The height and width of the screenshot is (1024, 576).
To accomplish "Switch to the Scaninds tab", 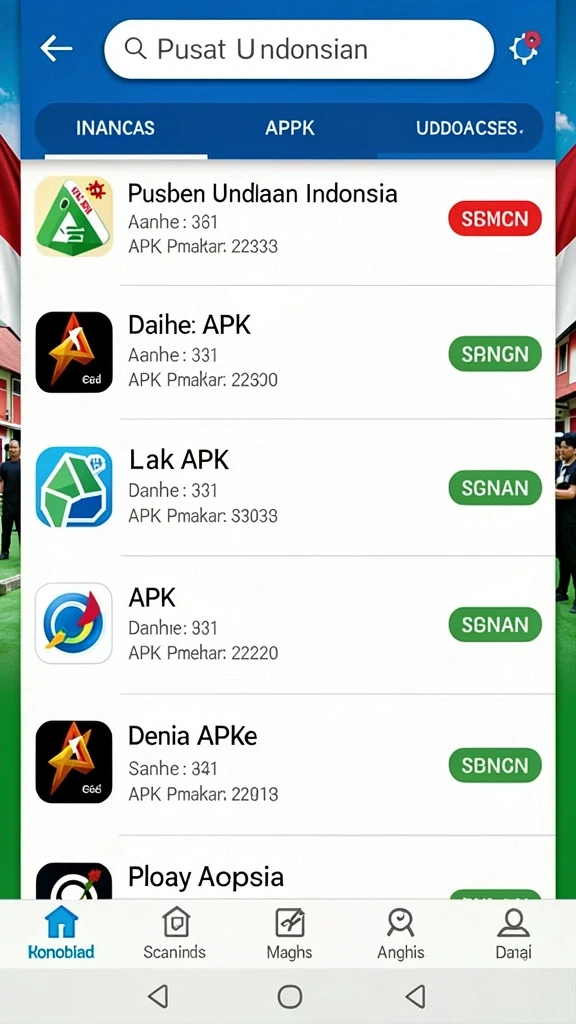I will (x=174, y=933).
